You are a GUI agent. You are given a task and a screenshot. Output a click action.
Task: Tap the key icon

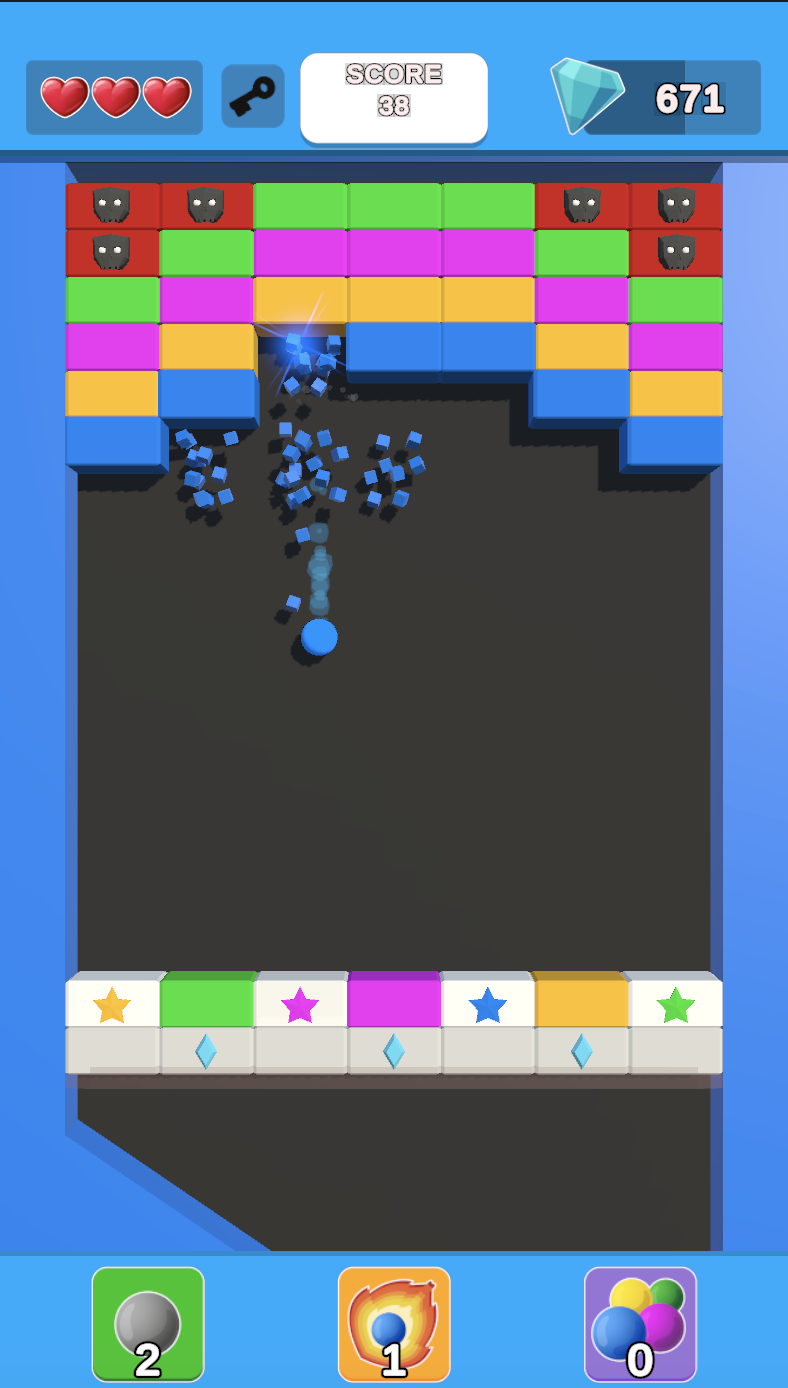click(x=253, y=97)
